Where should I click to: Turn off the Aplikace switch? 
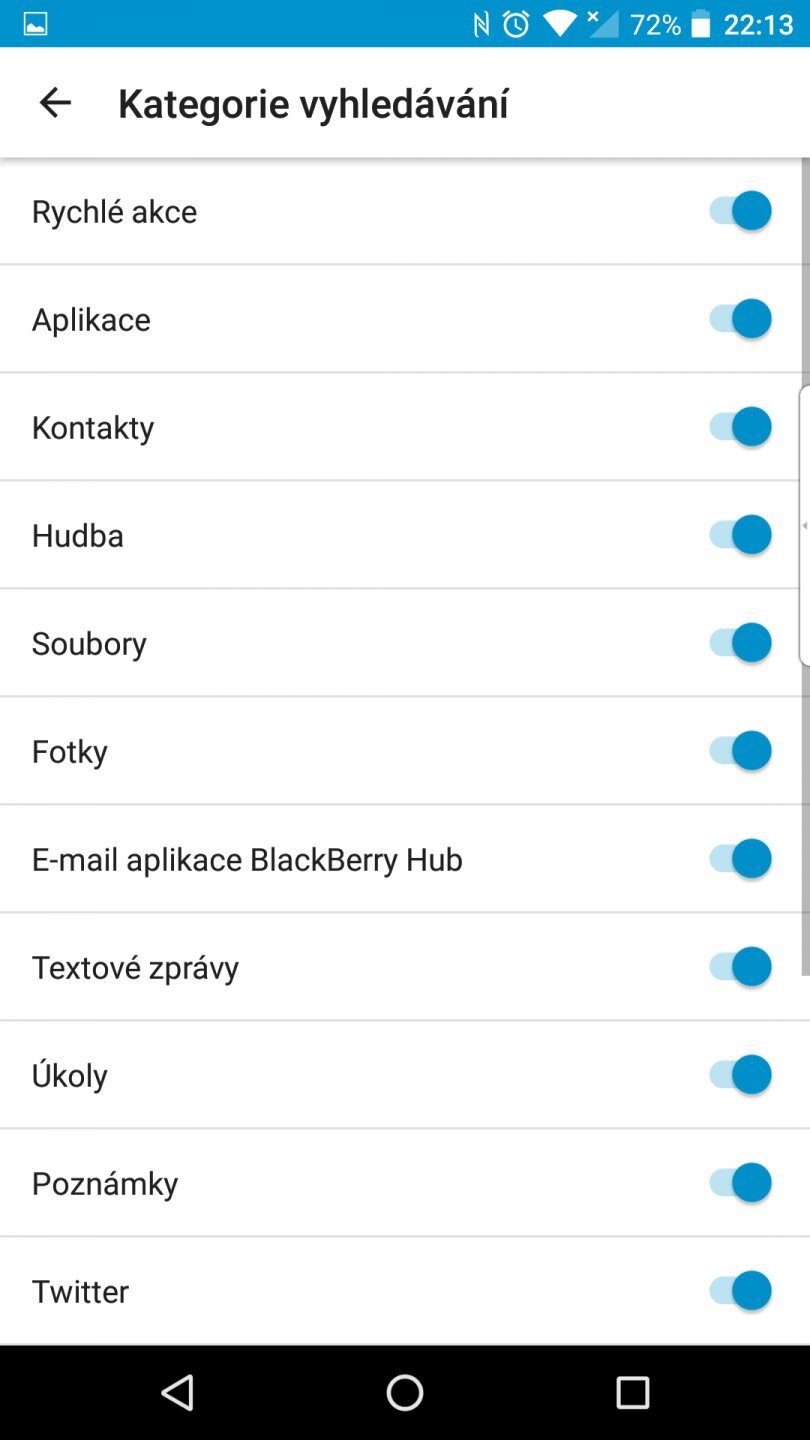[x=740, y=318]
